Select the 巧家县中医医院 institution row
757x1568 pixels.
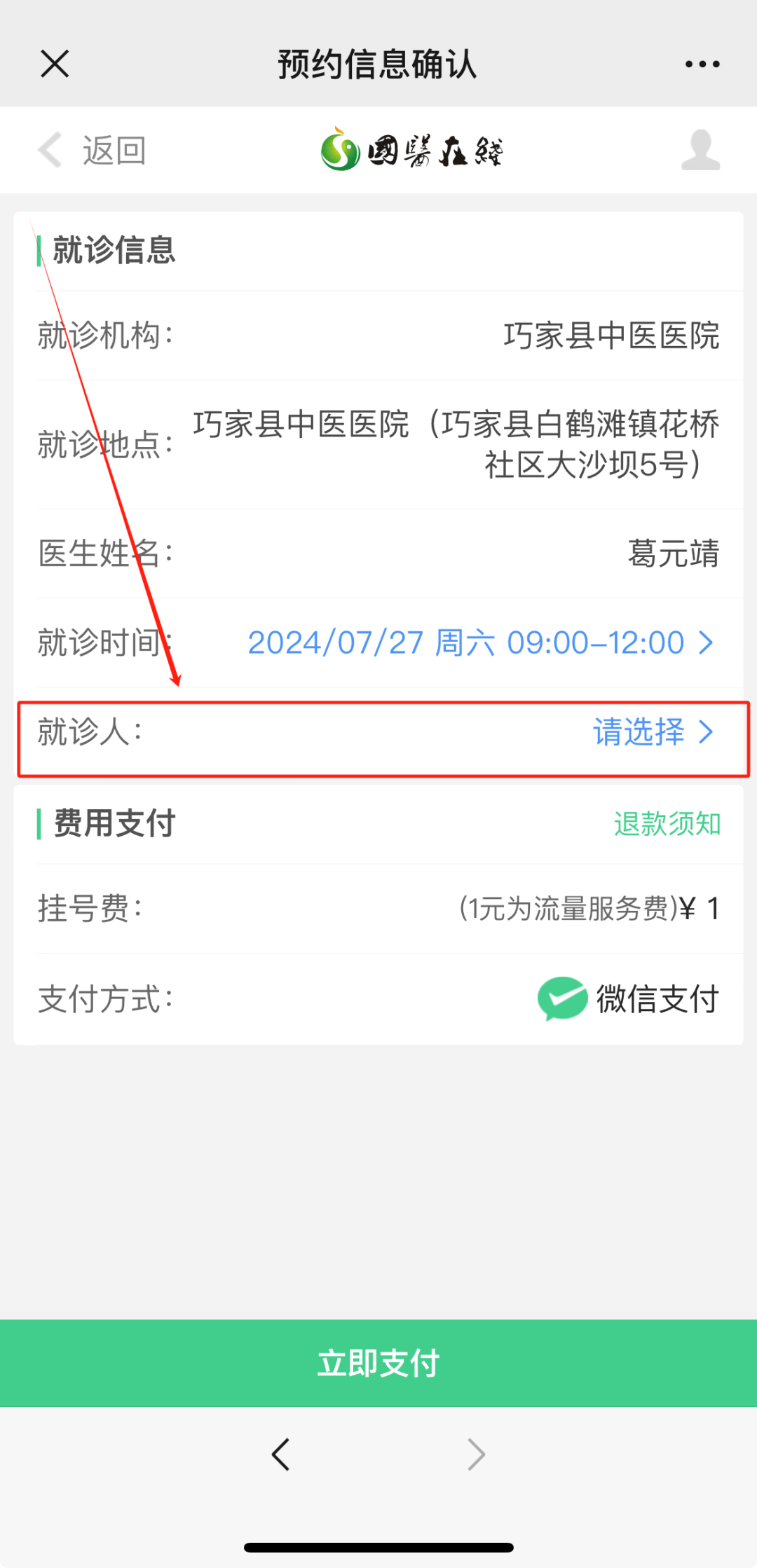612,336
